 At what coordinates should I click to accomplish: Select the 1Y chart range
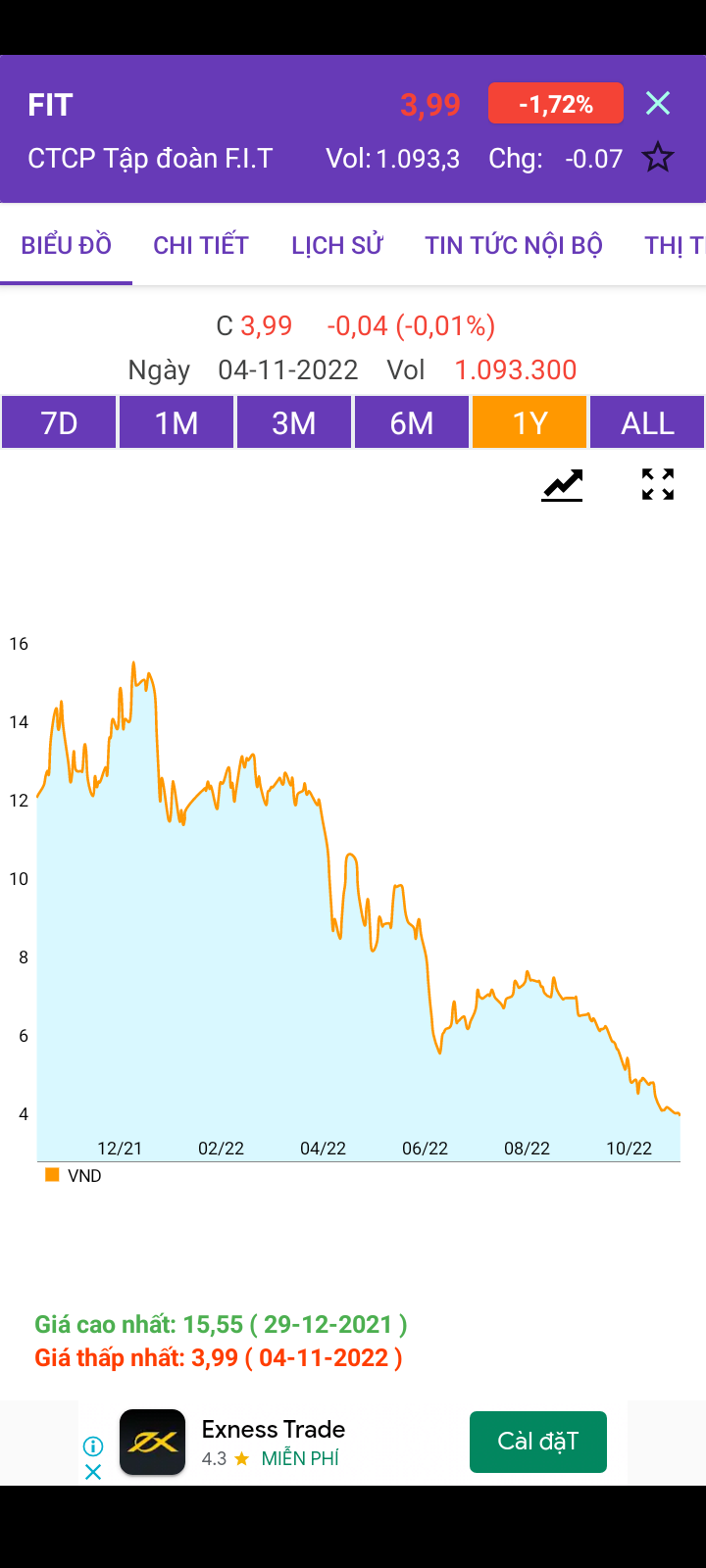click(x=529, y=422)
